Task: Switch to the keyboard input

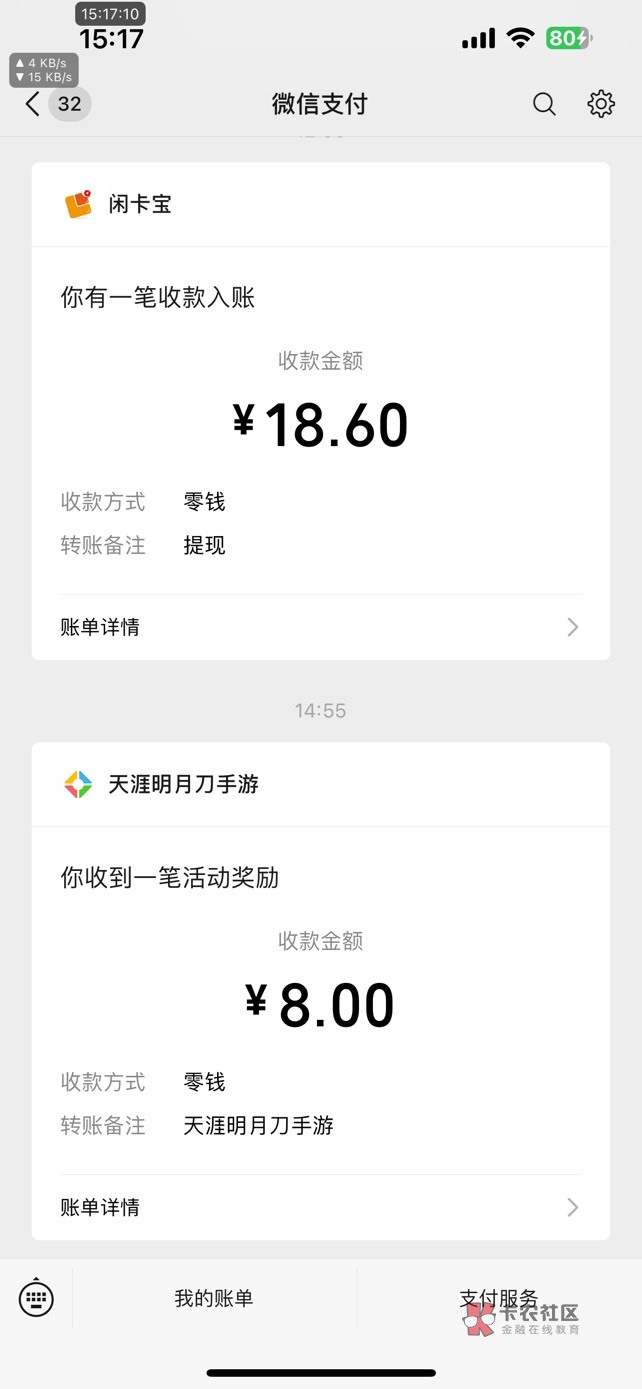Action: [36, 1298]
